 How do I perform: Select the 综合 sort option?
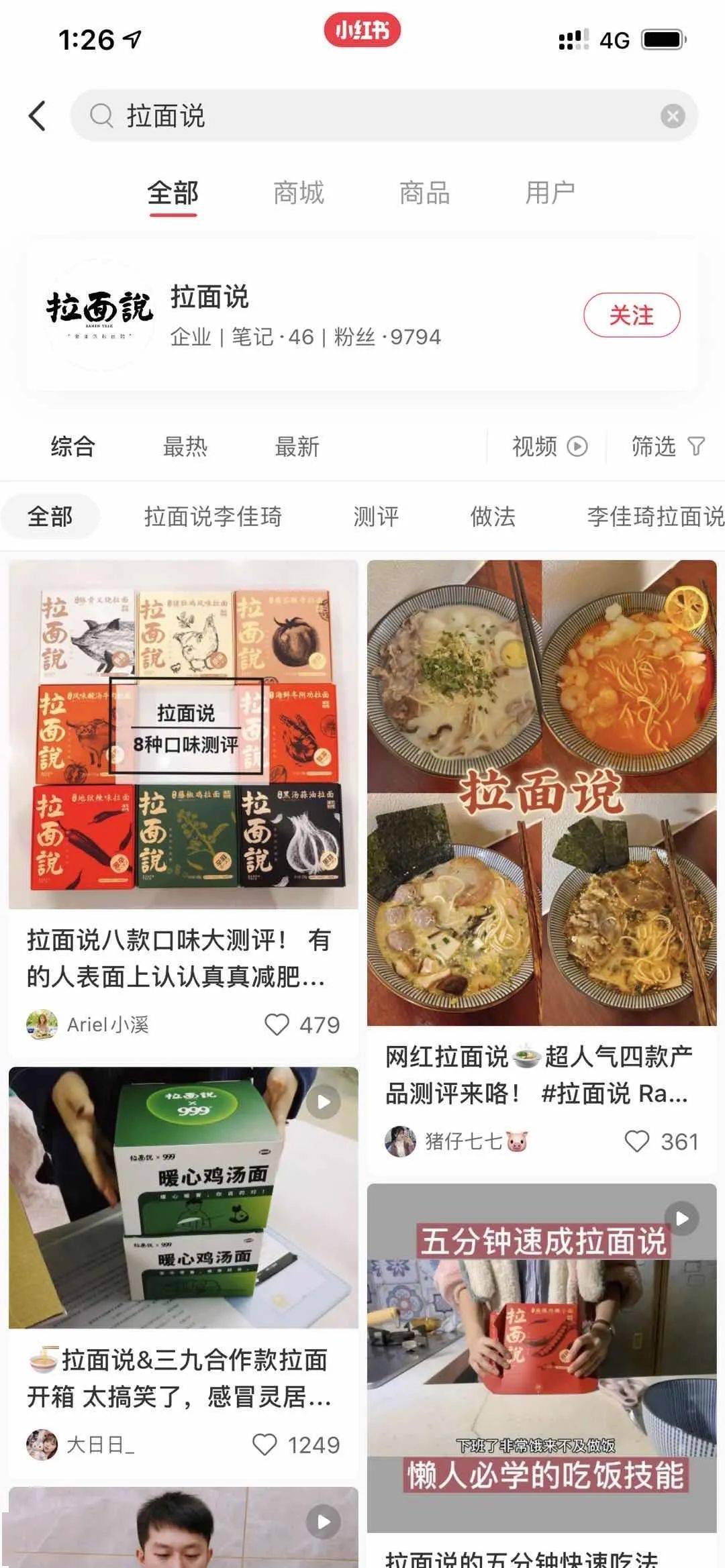71,446
